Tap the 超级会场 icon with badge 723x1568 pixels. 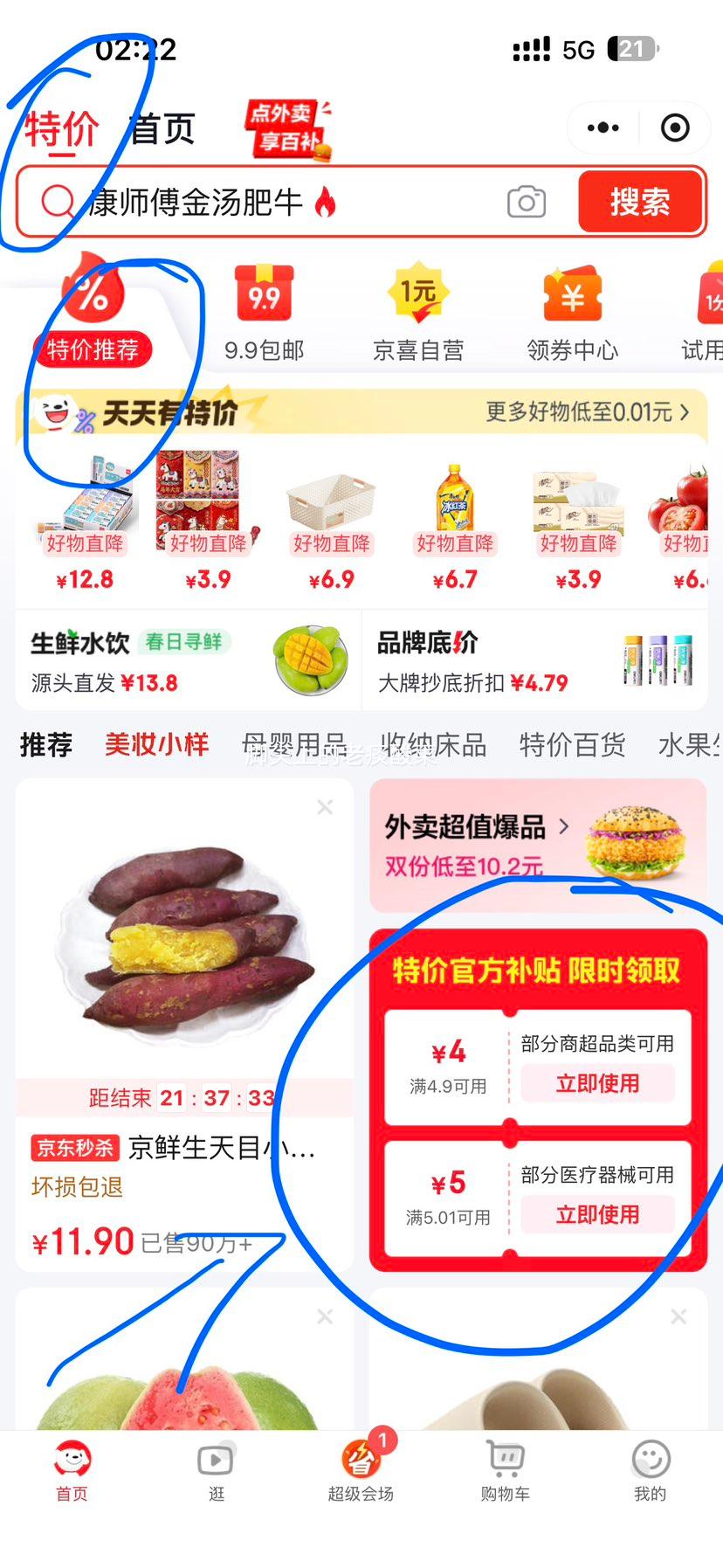361,1461
